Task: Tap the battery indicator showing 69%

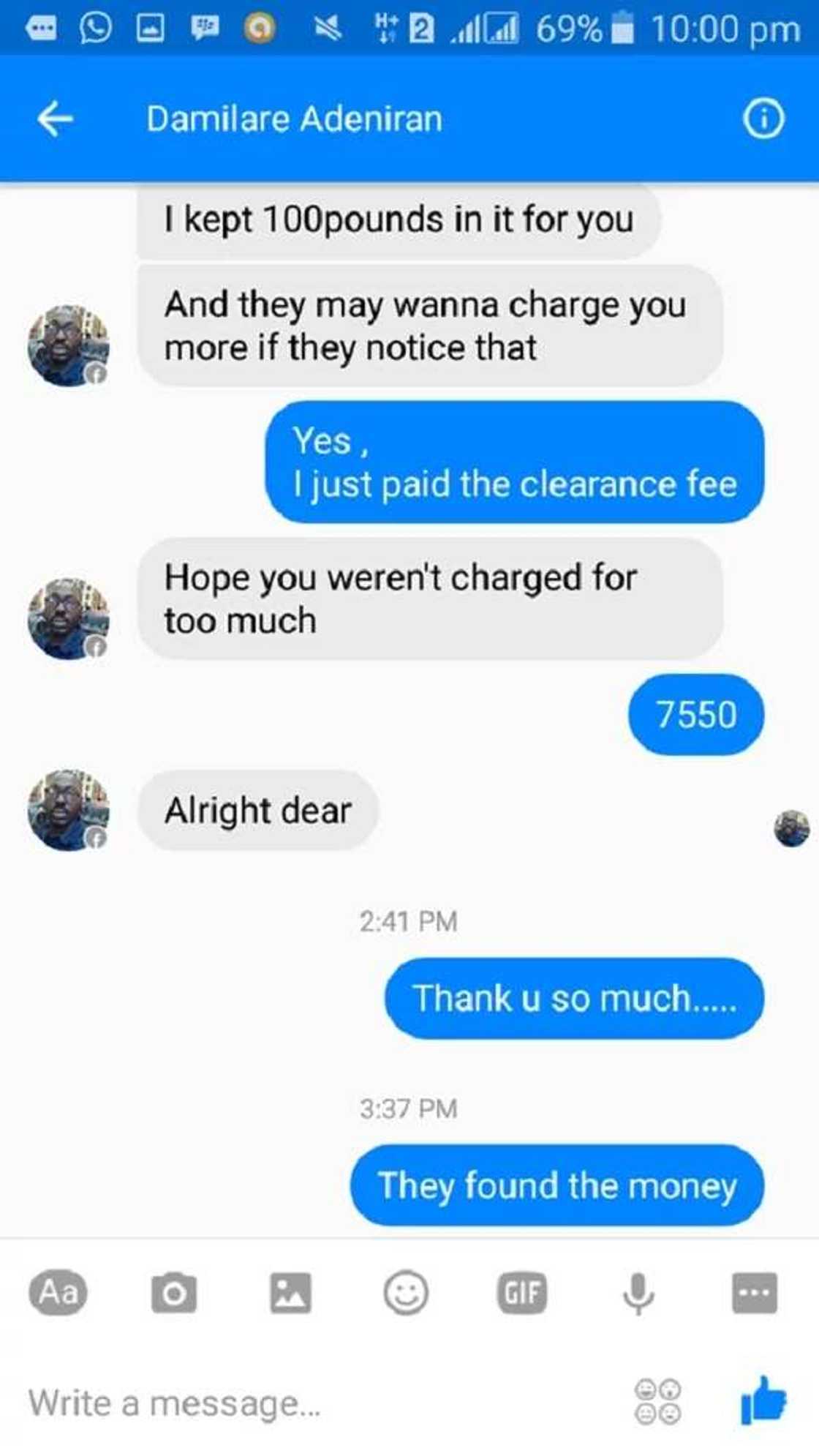Action: click(x=623, y=29)
